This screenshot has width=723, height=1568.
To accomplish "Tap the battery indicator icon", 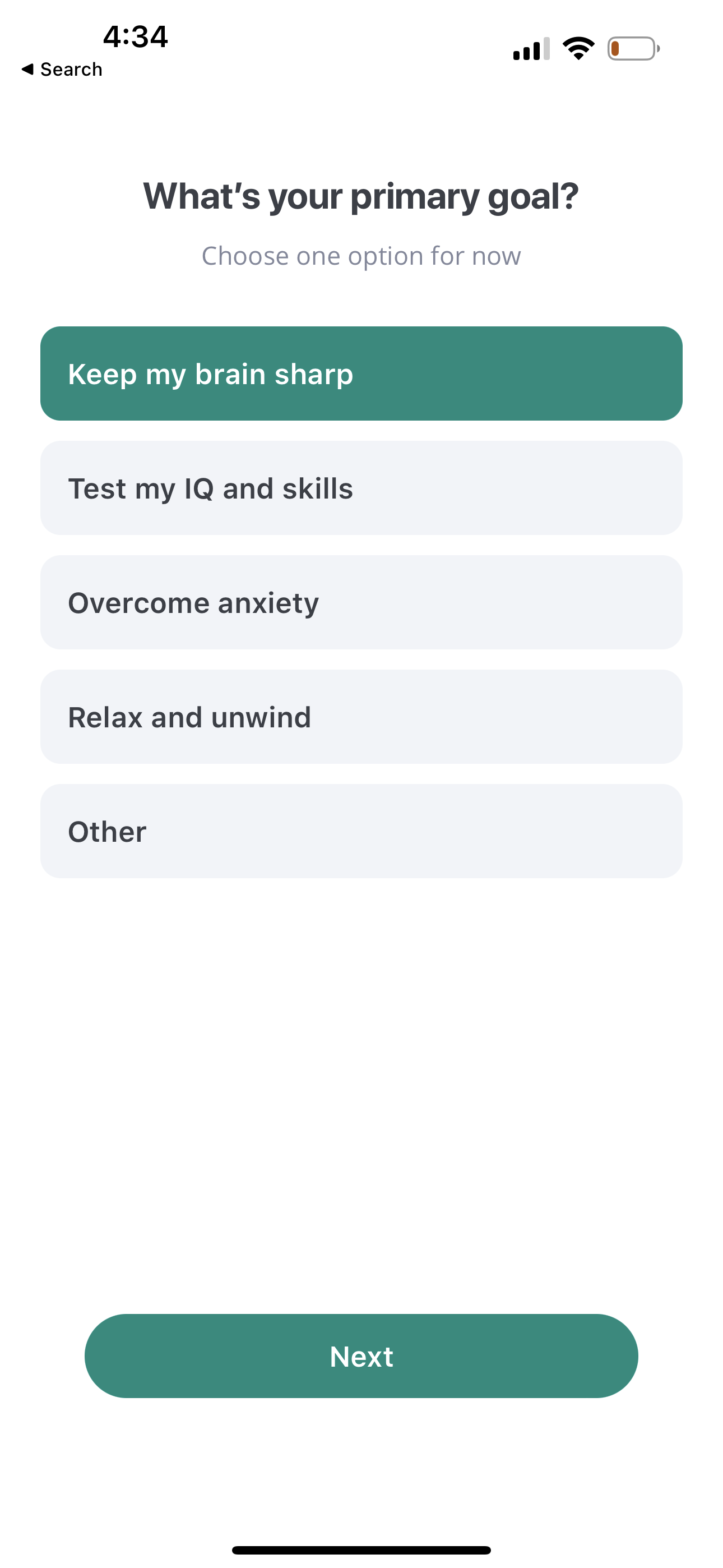I will pos(632,48).
